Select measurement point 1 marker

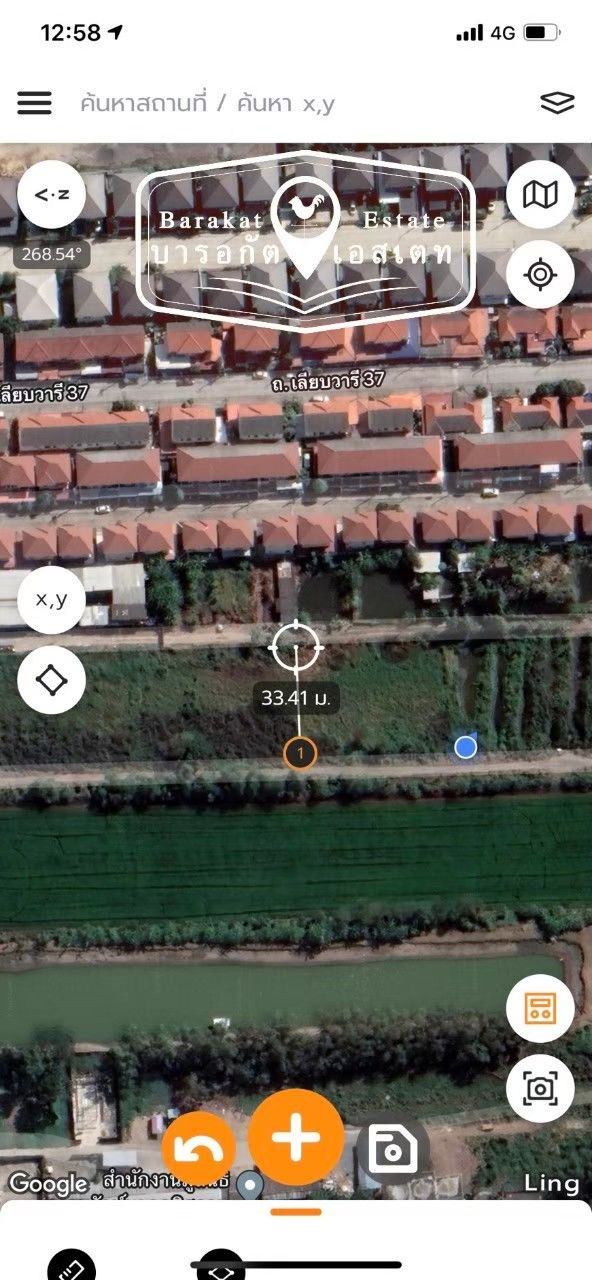pos(299,752)
